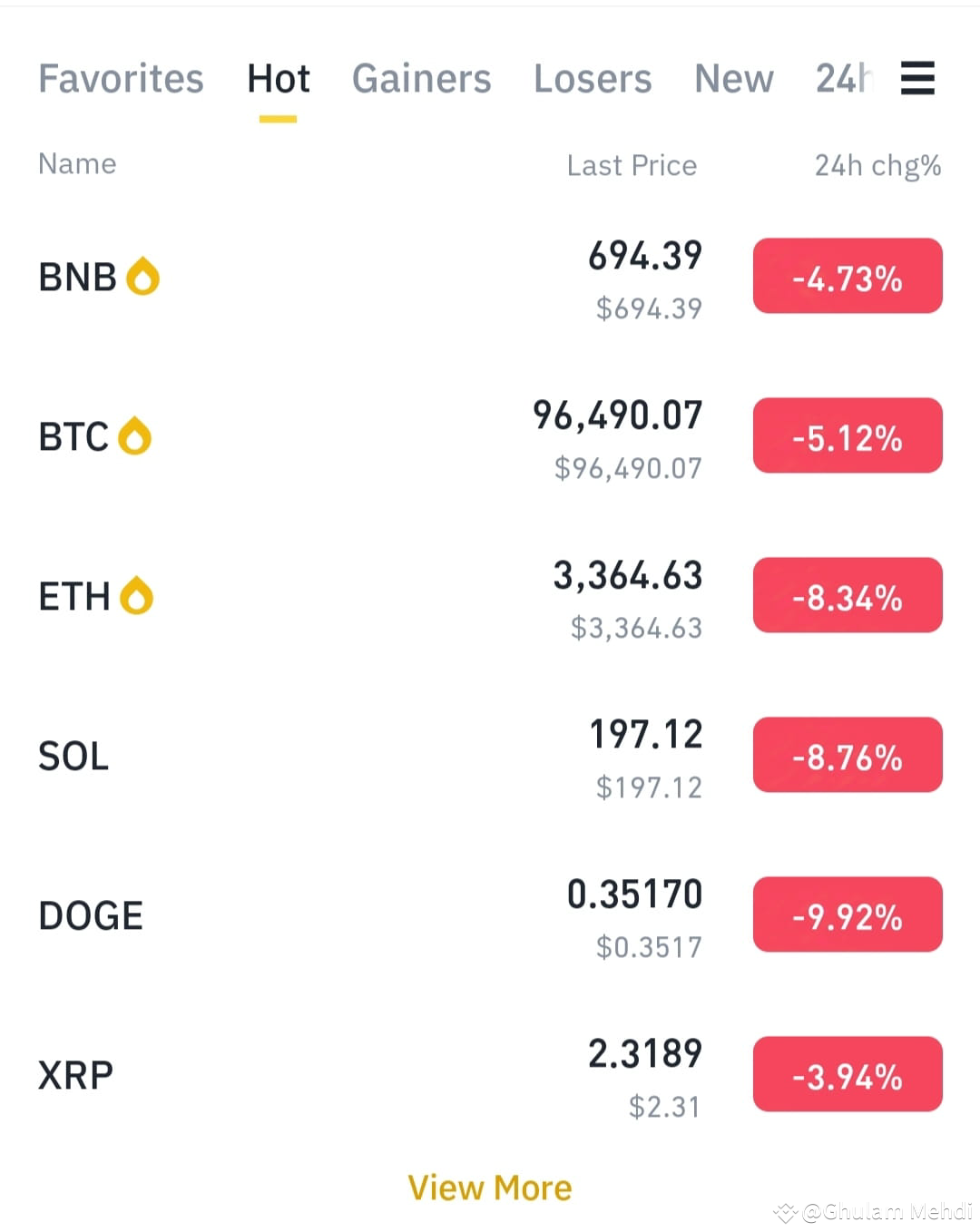Open the XRP market row
The width and height of the screenshot is (980, 1232).
point(490,1075)
